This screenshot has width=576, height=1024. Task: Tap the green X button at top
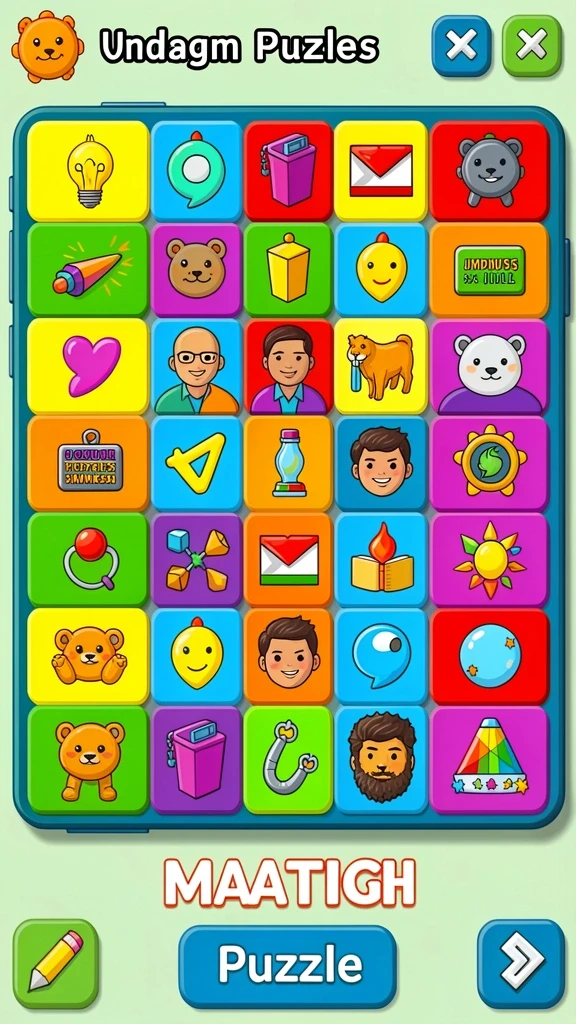click(532, 46)
